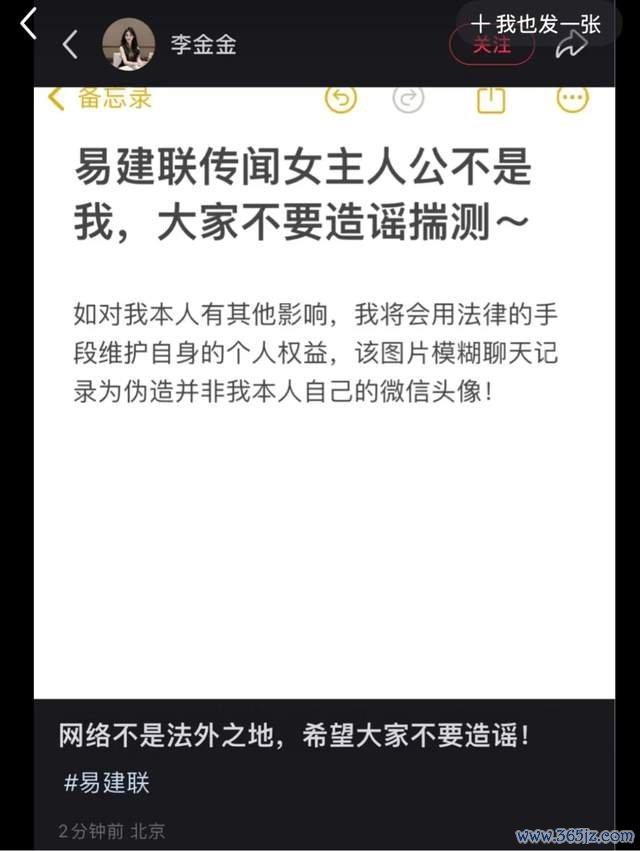Share this post

click(x=571, y=45)
